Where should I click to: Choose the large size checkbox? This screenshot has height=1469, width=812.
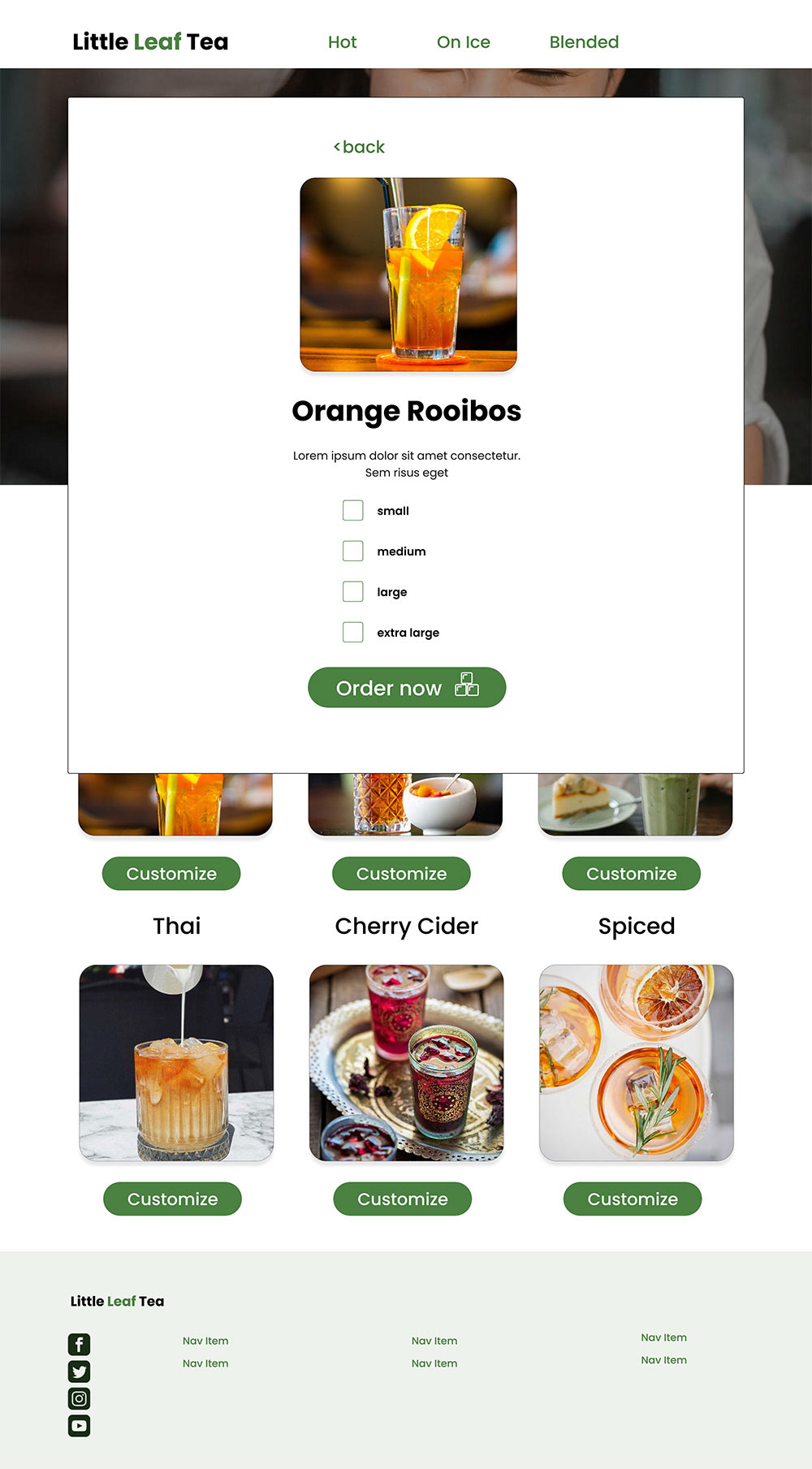(x=353, y=592)
